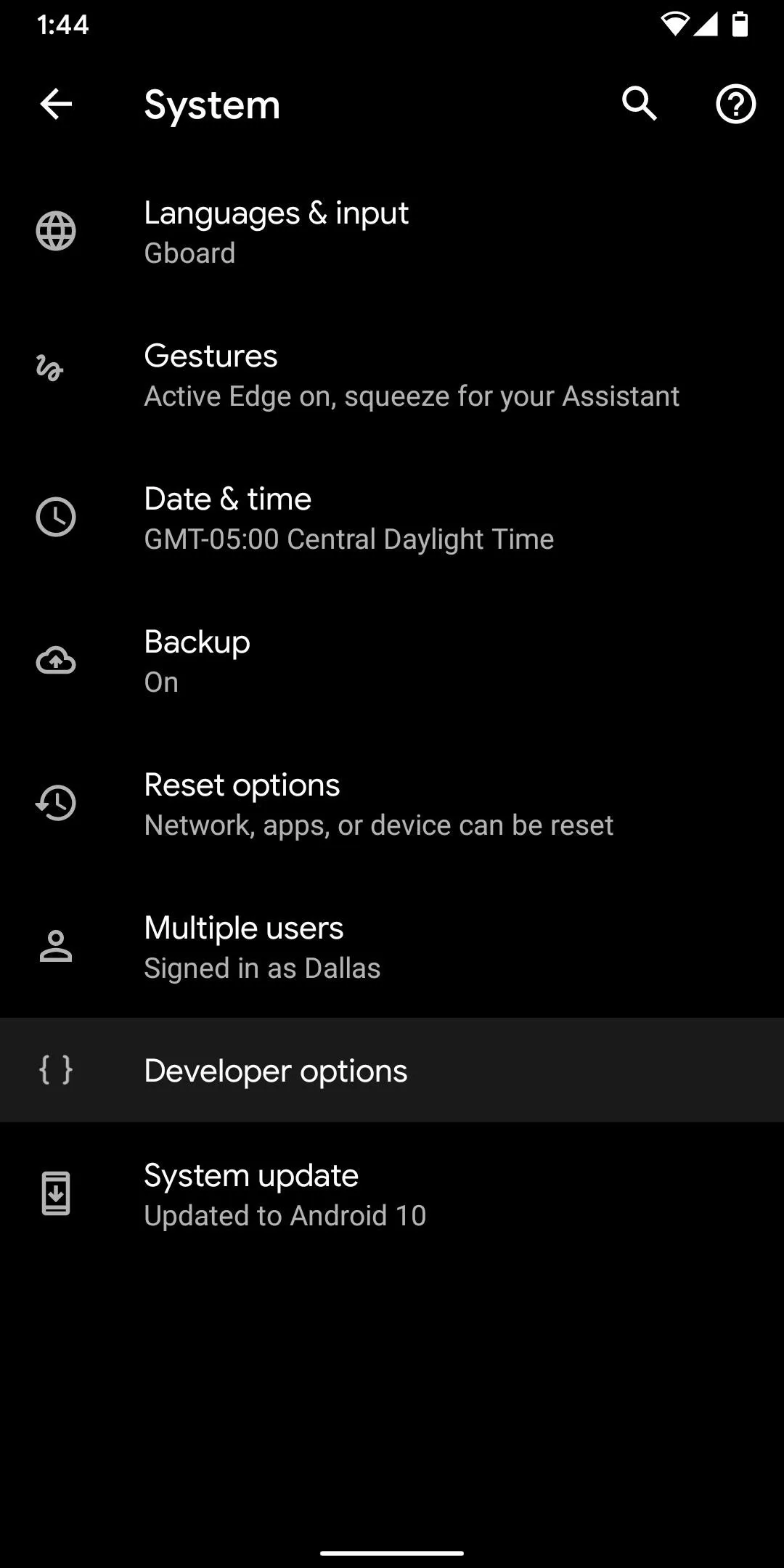Open the help icon
This screenshot has width=784, height=1568.
point(735,105)
